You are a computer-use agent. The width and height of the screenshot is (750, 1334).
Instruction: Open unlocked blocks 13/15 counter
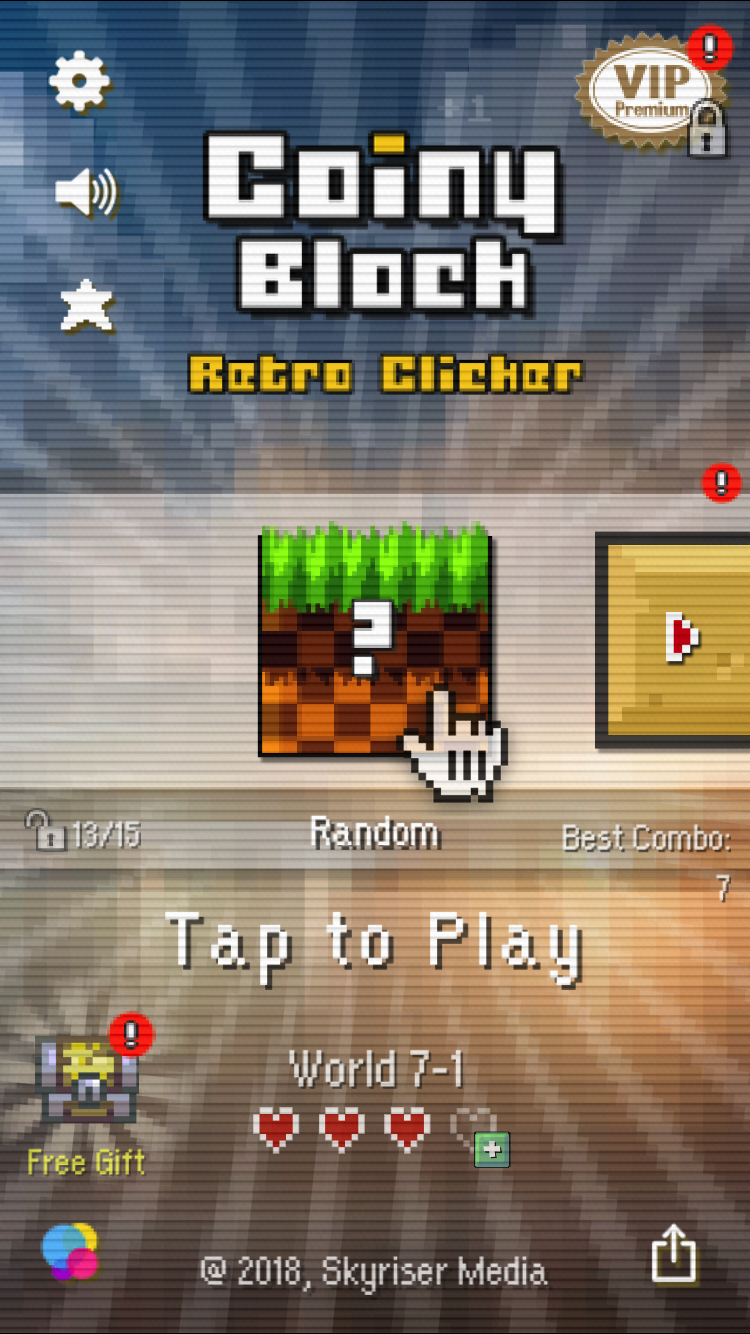[84, 832]
